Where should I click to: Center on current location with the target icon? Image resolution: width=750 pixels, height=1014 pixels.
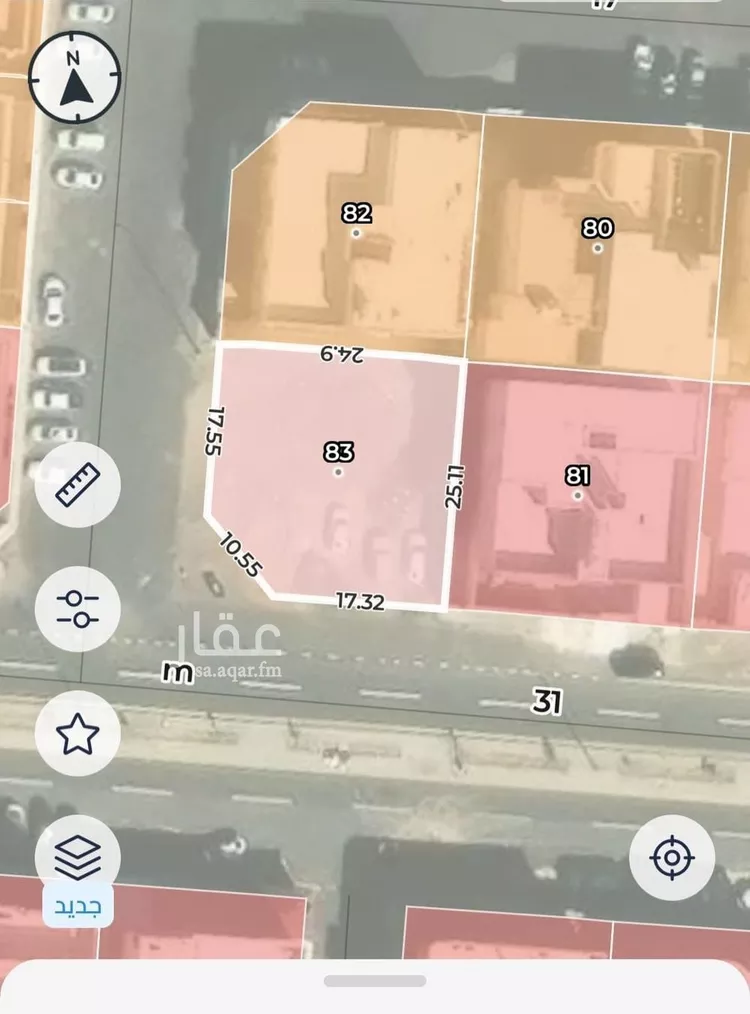click(x=673, y=858)
